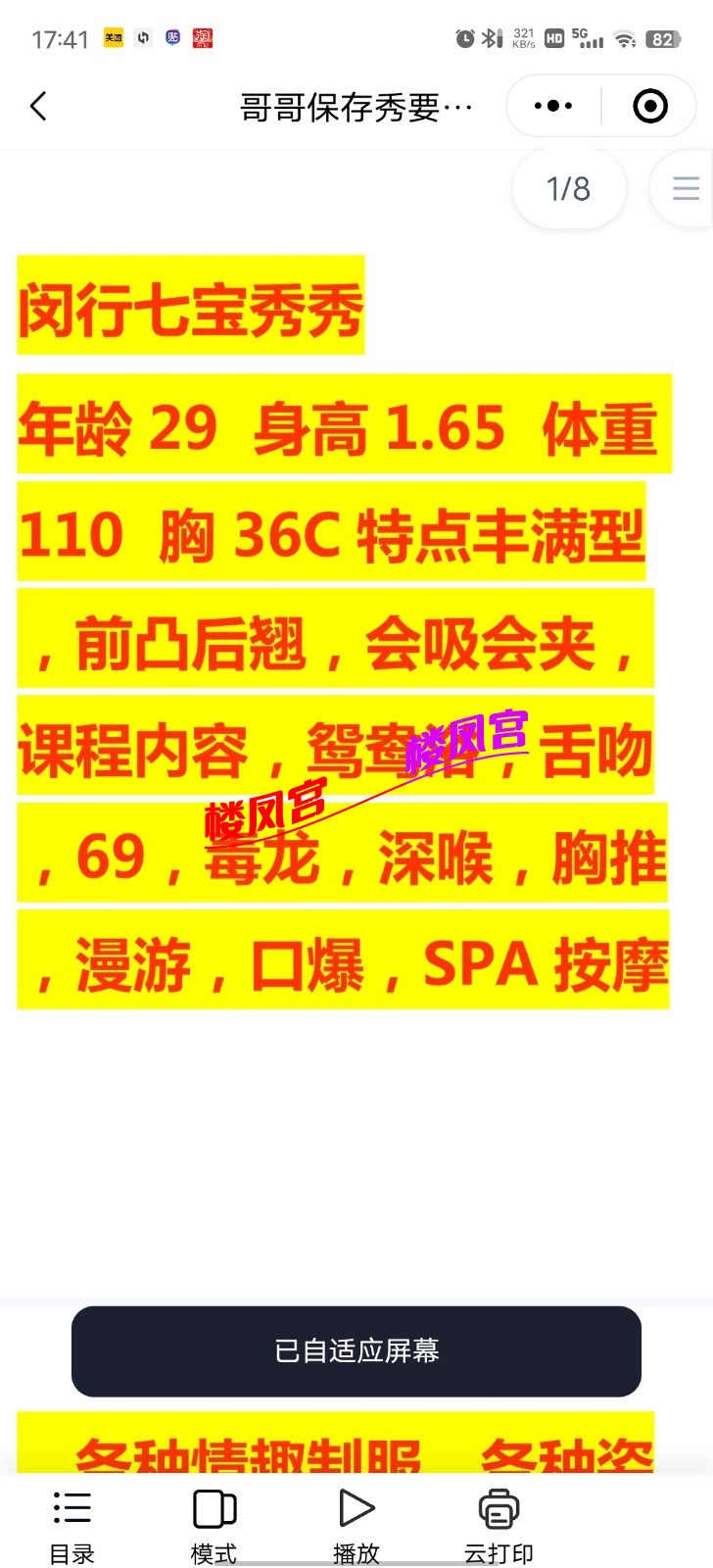Open the mini program more options menu
713x1568 pixels.
coord(553,106)
